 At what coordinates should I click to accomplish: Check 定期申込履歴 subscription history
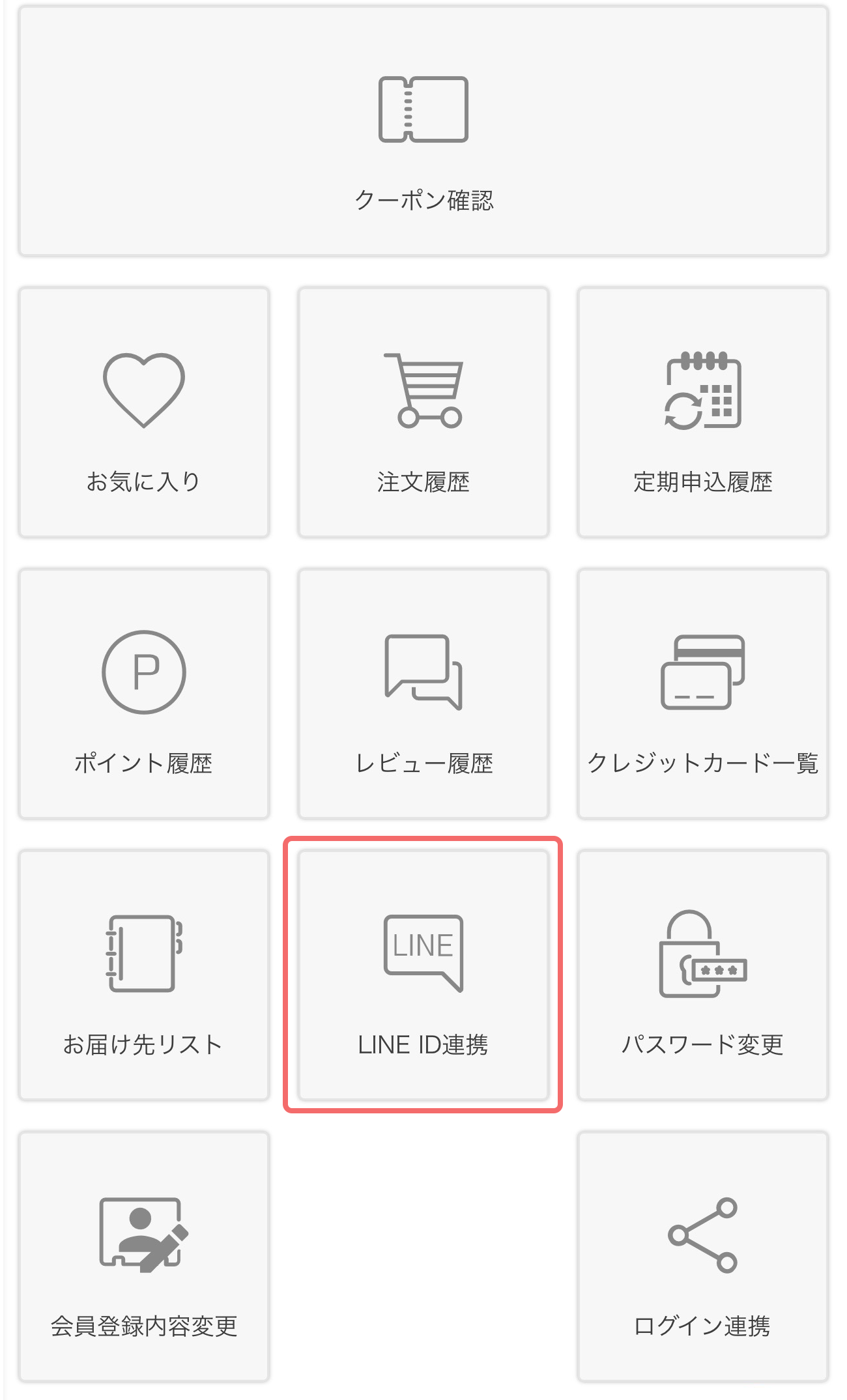point(702,413)
